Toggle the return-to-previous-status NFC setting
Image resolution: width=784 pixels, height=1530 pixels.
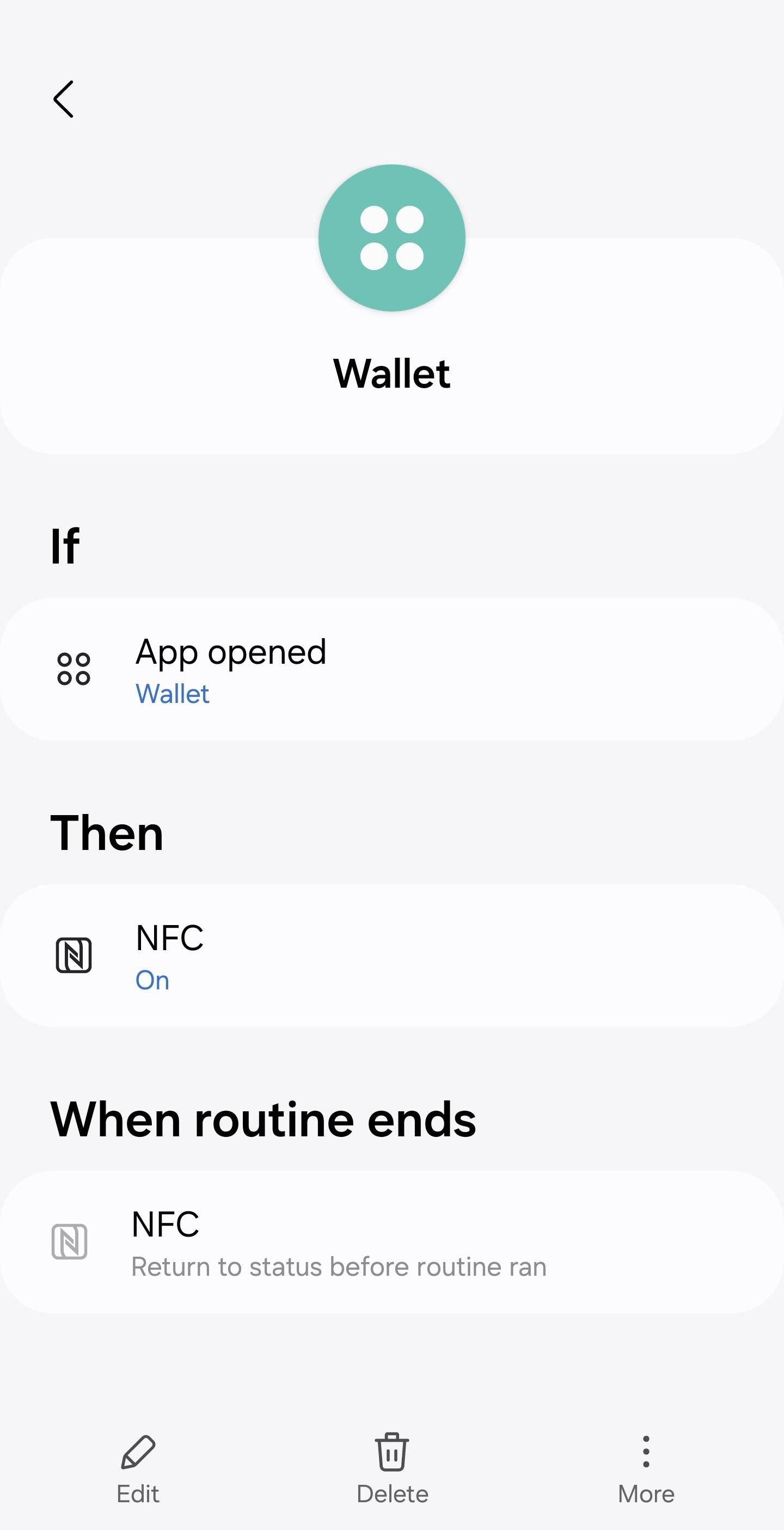pos(392,1241)
